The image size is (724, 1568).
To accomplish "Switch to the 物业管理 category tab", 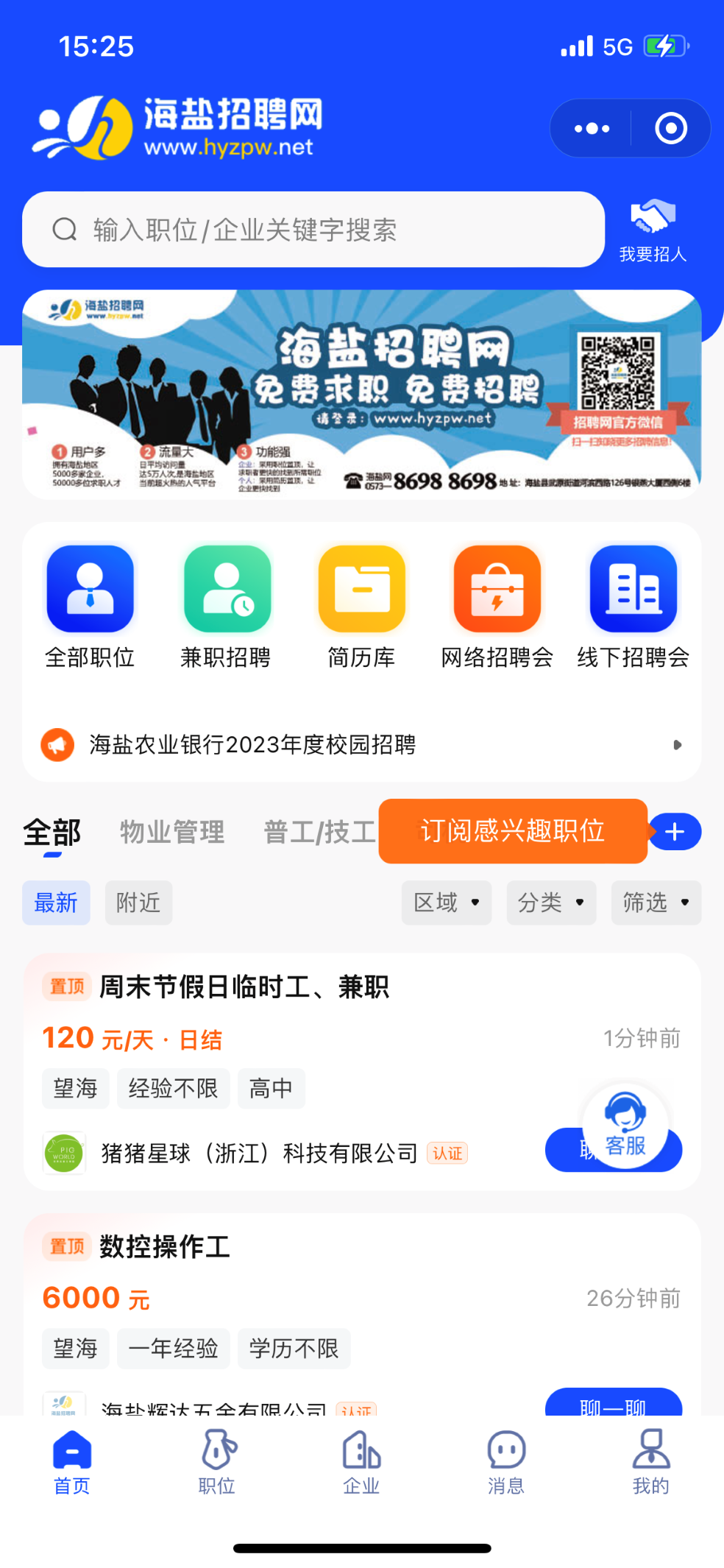I will pos(172,832).
